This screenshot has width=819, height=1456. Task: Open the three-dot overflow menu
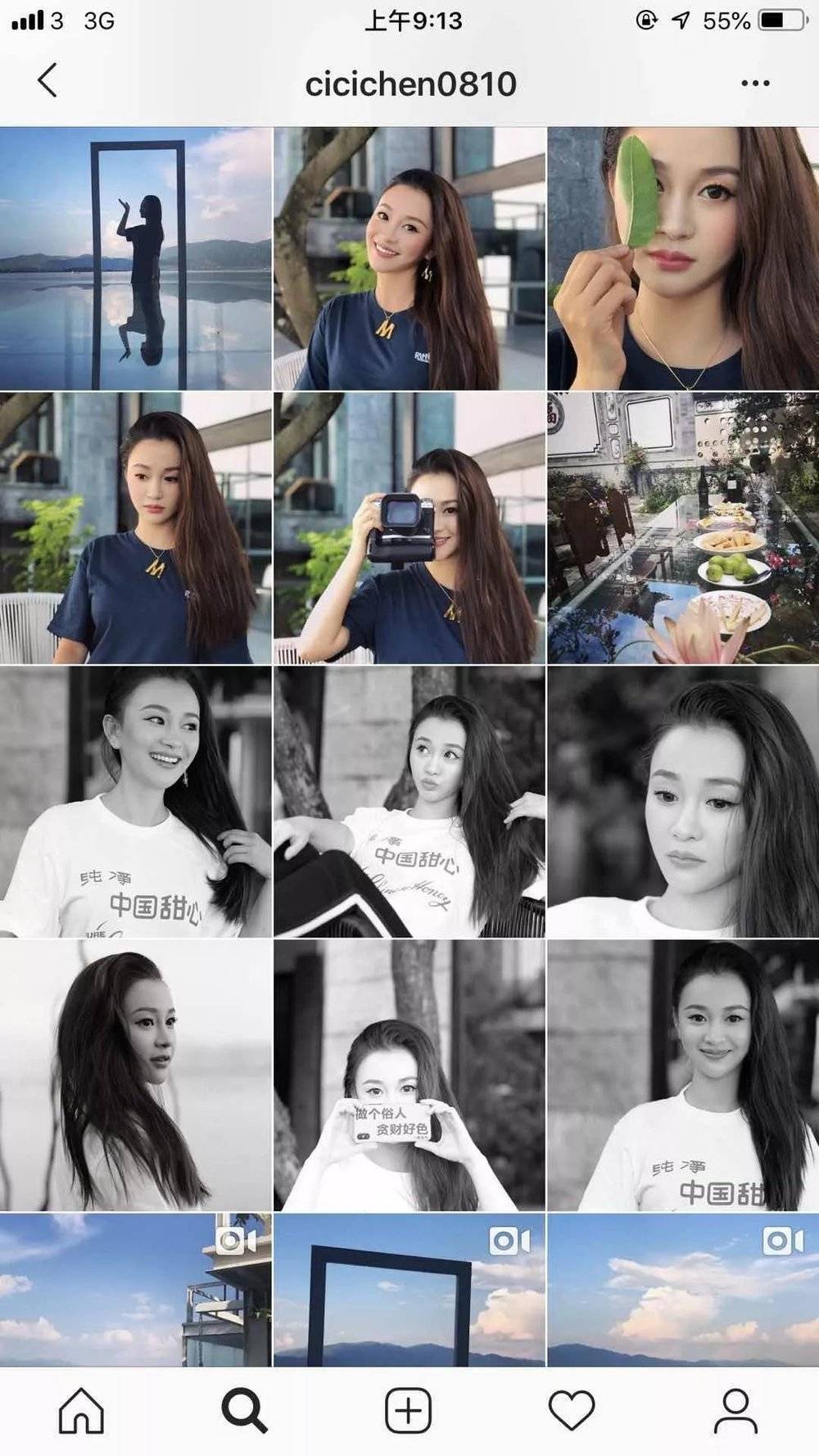(754, 83)
